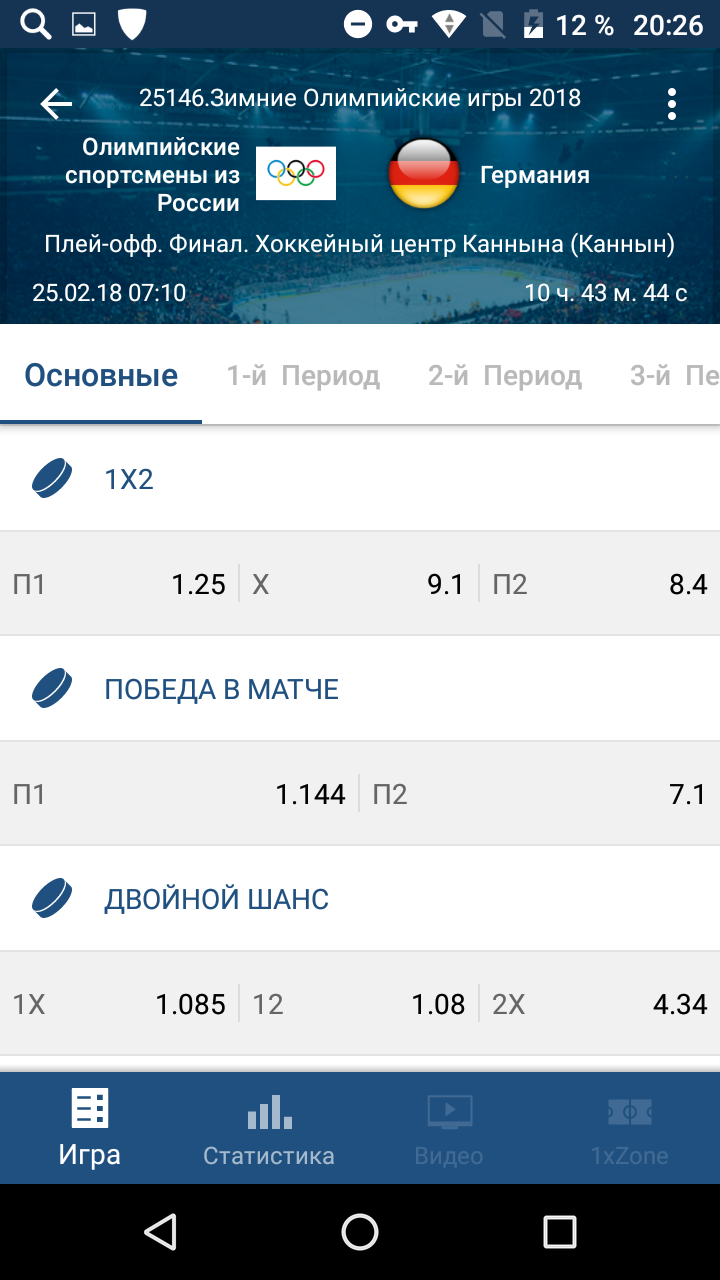The image size is (720, 1280).
Task: Open the three-dot overflow menu
Action: point(671,103)
